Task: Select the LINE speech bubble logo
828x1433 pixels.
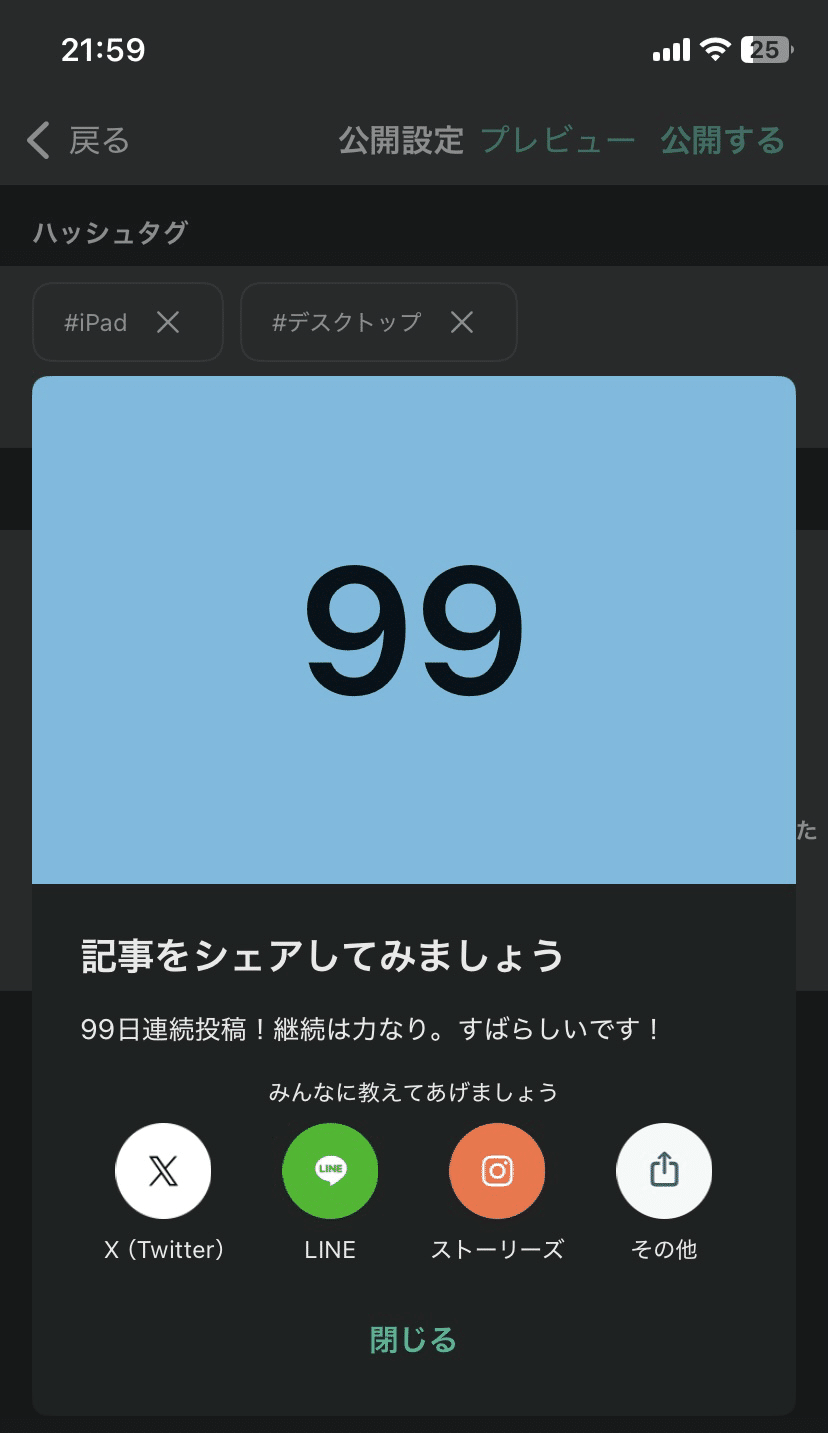Action: (330, 1170)
